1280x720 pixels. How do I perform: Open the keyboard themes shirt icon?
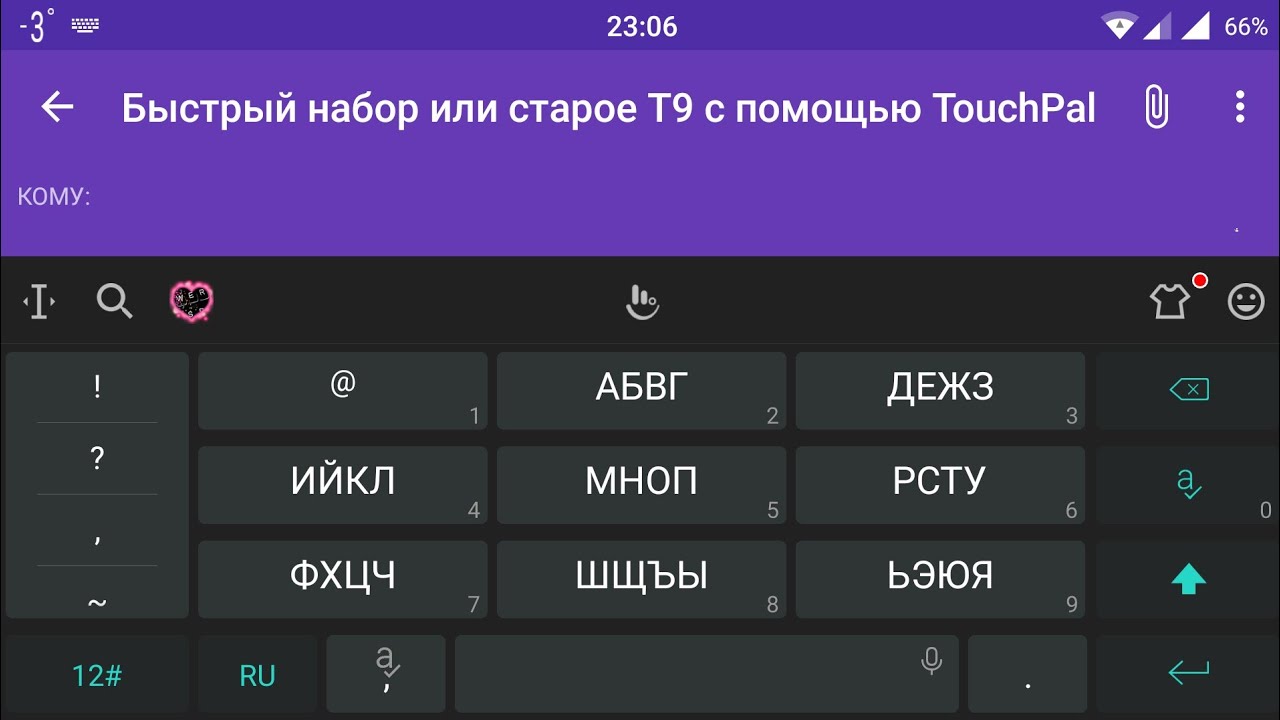click(x=1170, y=301)
